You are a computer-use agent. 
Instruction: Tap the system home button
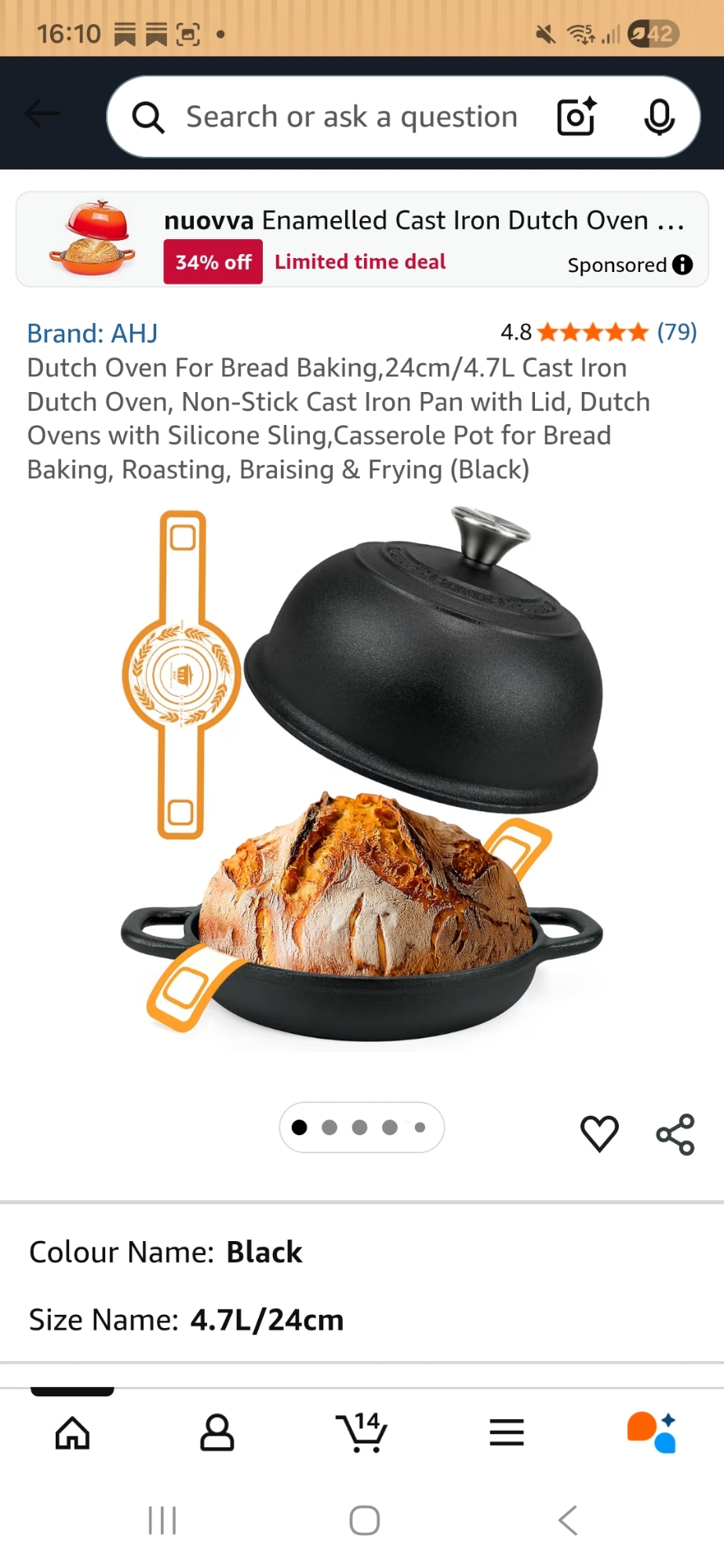coord(364,1521)
